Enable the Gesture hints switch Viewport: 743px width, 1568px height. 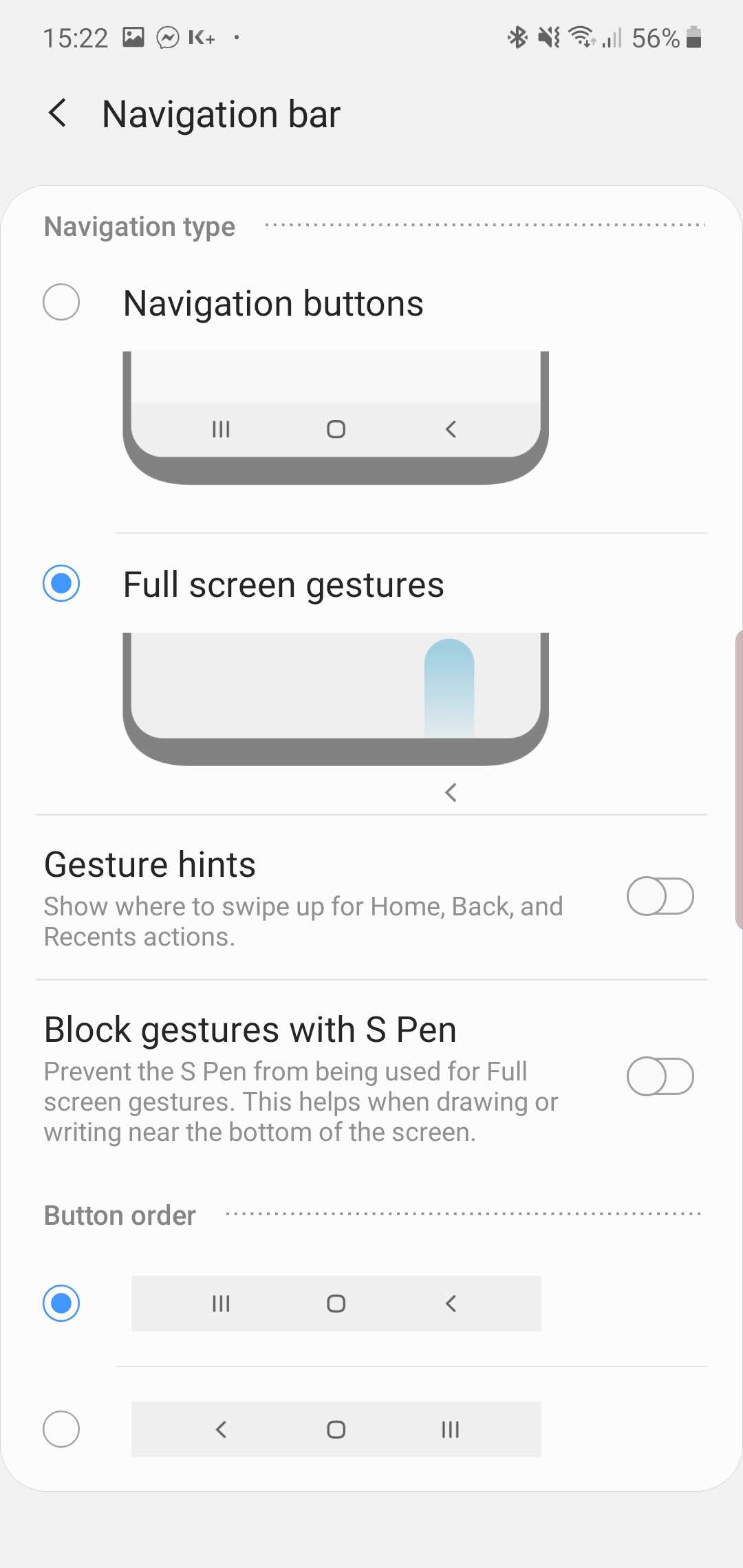[x=660, y=896]
